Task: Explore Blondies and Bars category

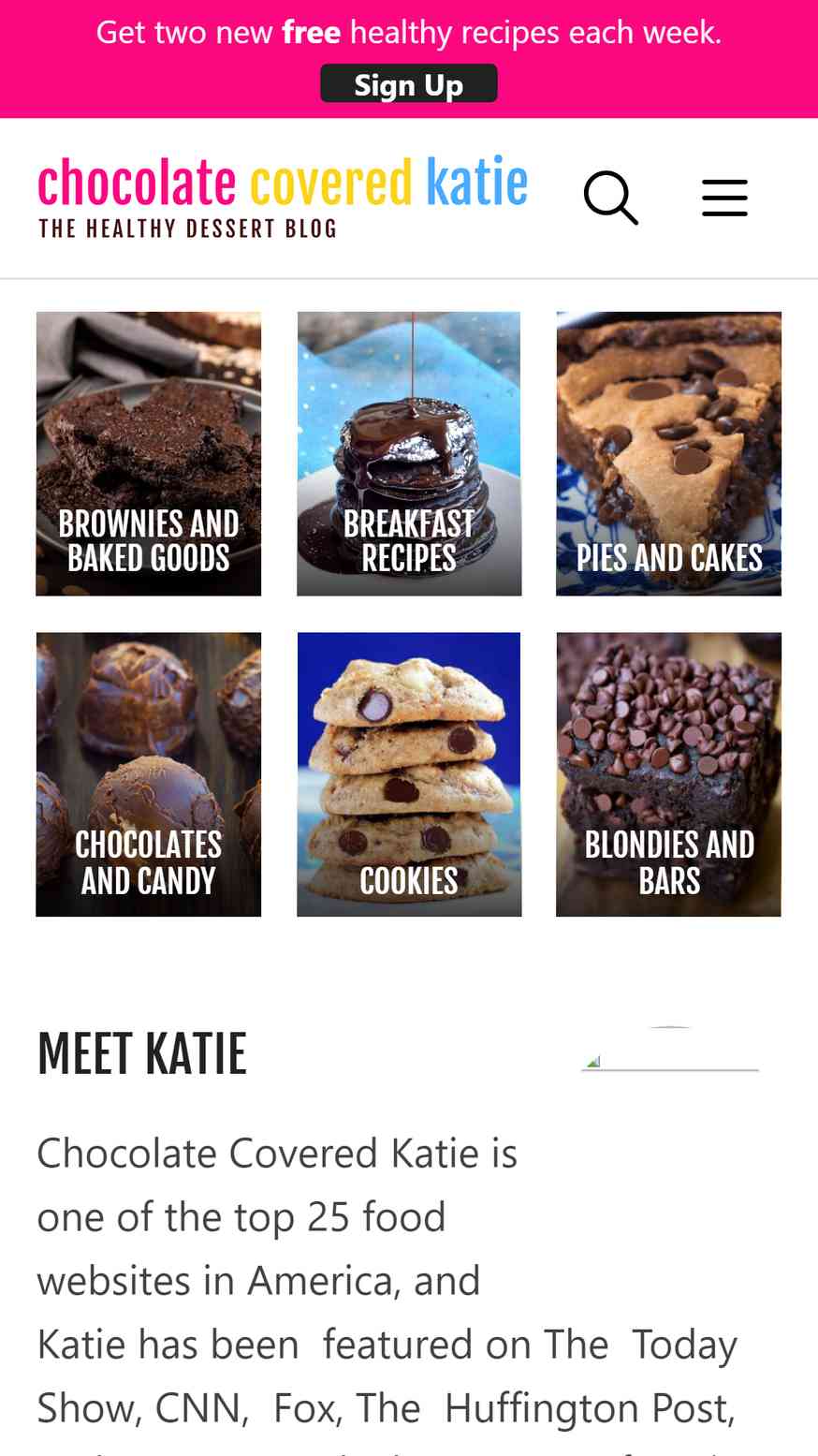Action: coord(668,774)
